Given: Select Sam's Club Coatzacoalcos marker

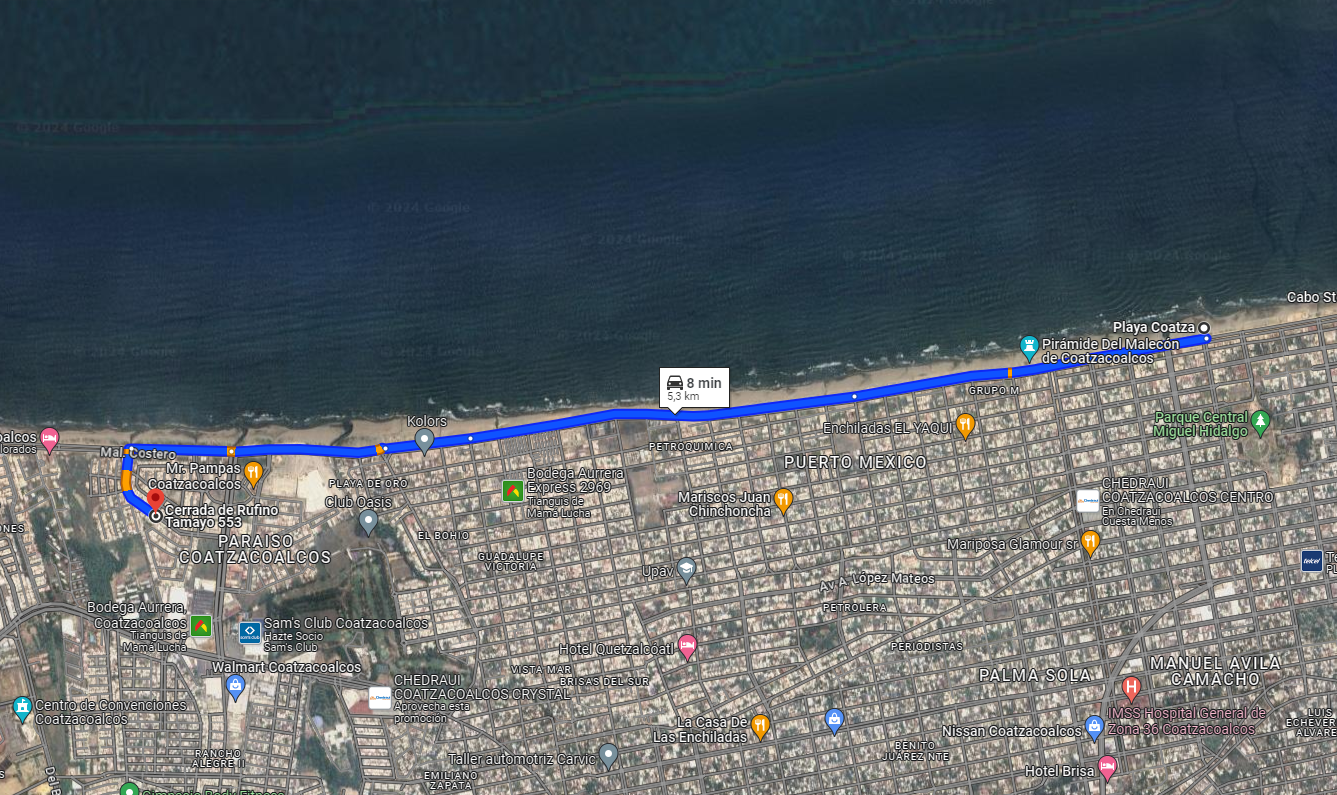Looking at the screenshot, I should 250,632.
